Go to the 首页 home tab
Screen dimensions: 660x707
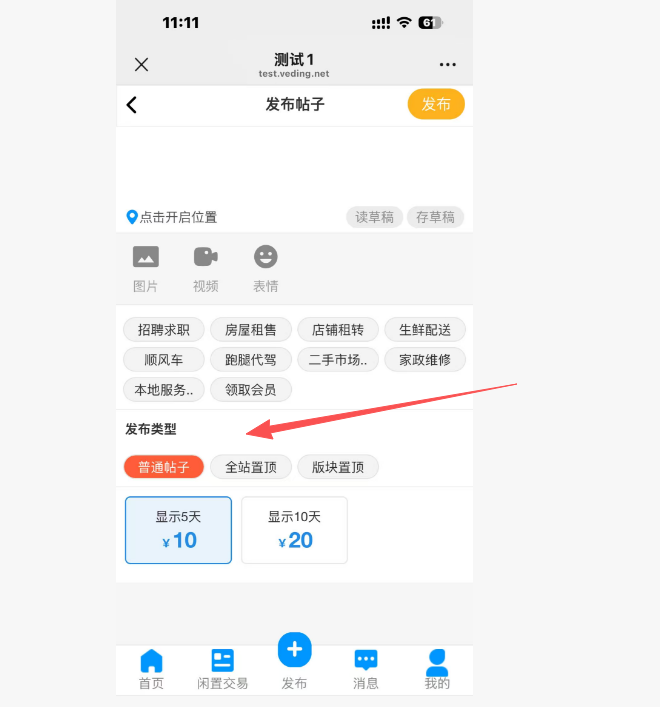coord(151,670)
